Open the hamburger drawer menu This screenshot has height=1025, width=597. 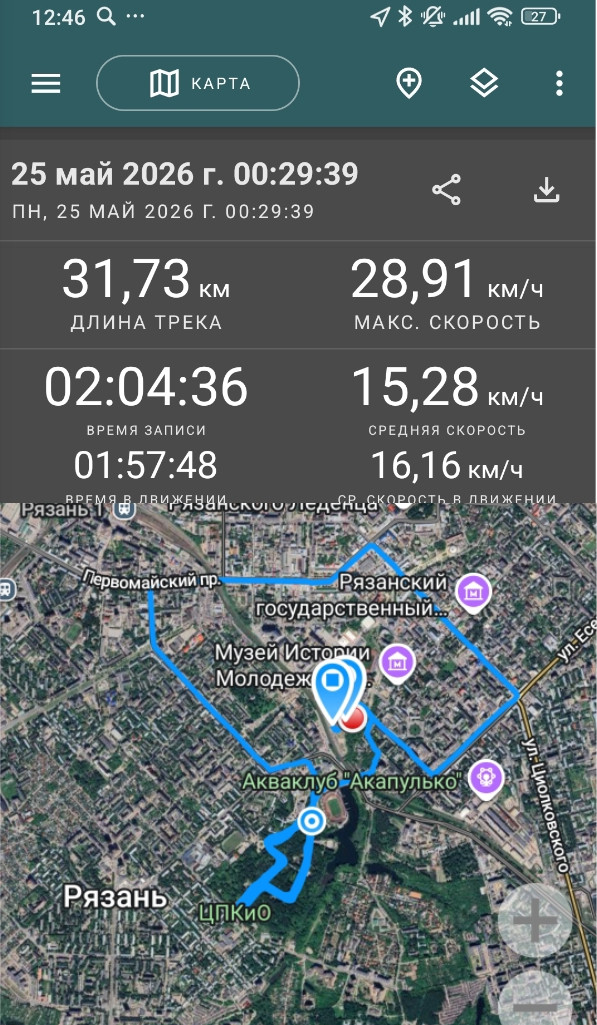click(x=46, y=84)
